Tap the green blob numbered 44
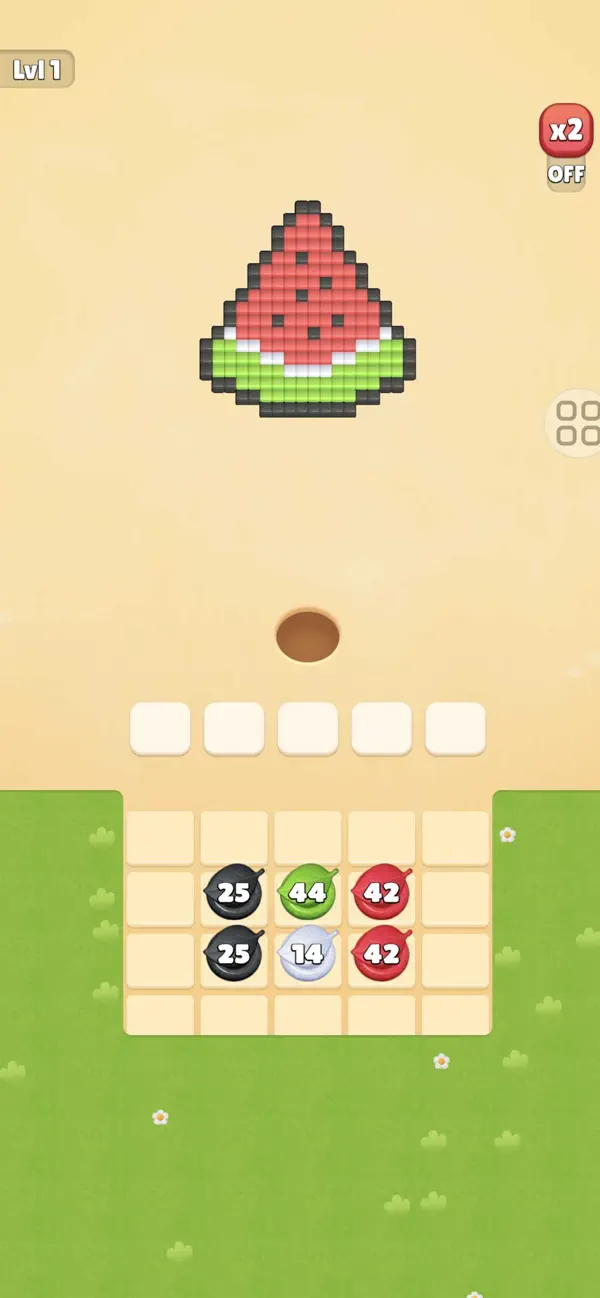 [x=308, y=892]
